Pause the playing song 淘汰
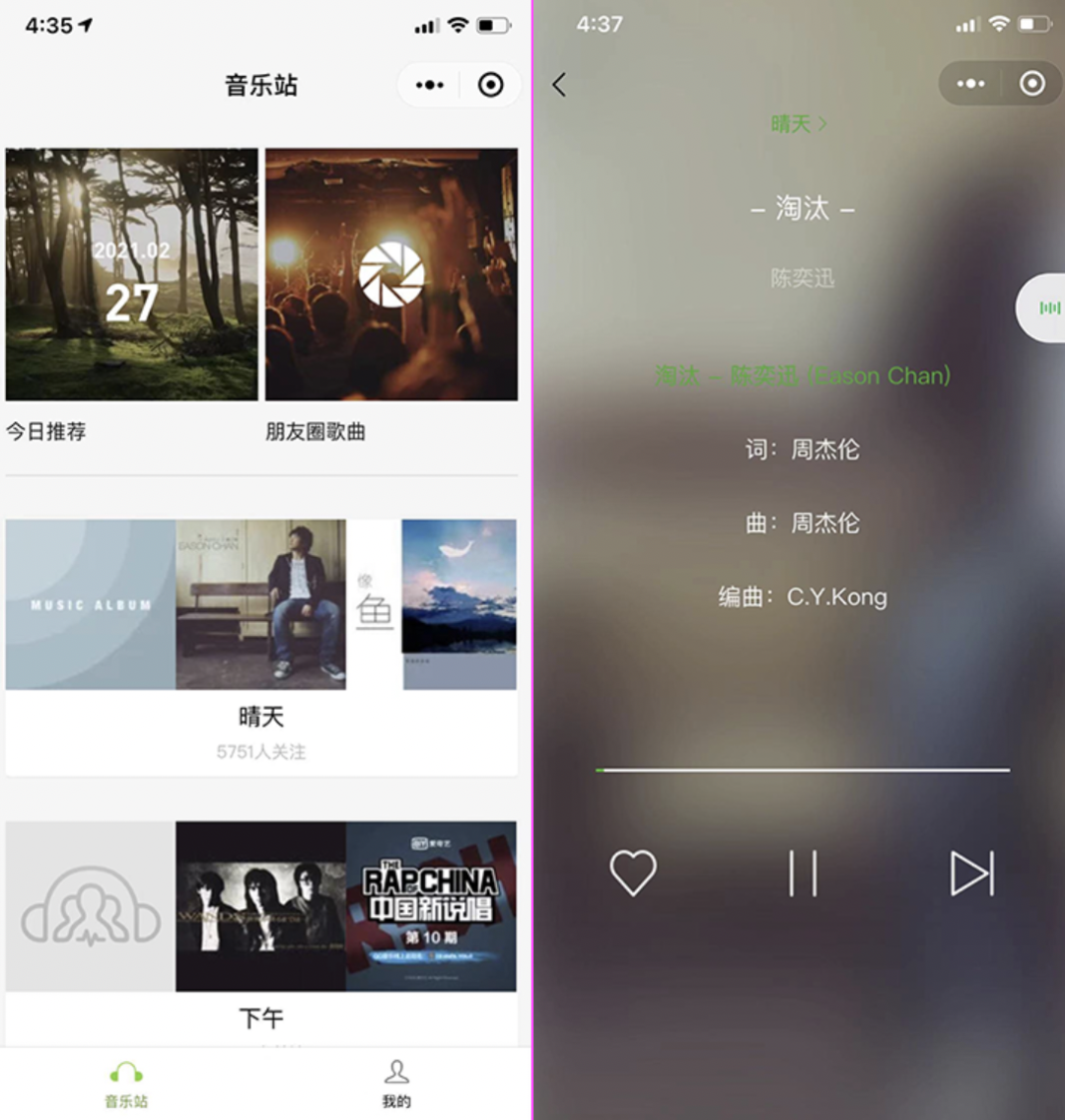This screenshot has height=1120, width=1065. point(803,873)
